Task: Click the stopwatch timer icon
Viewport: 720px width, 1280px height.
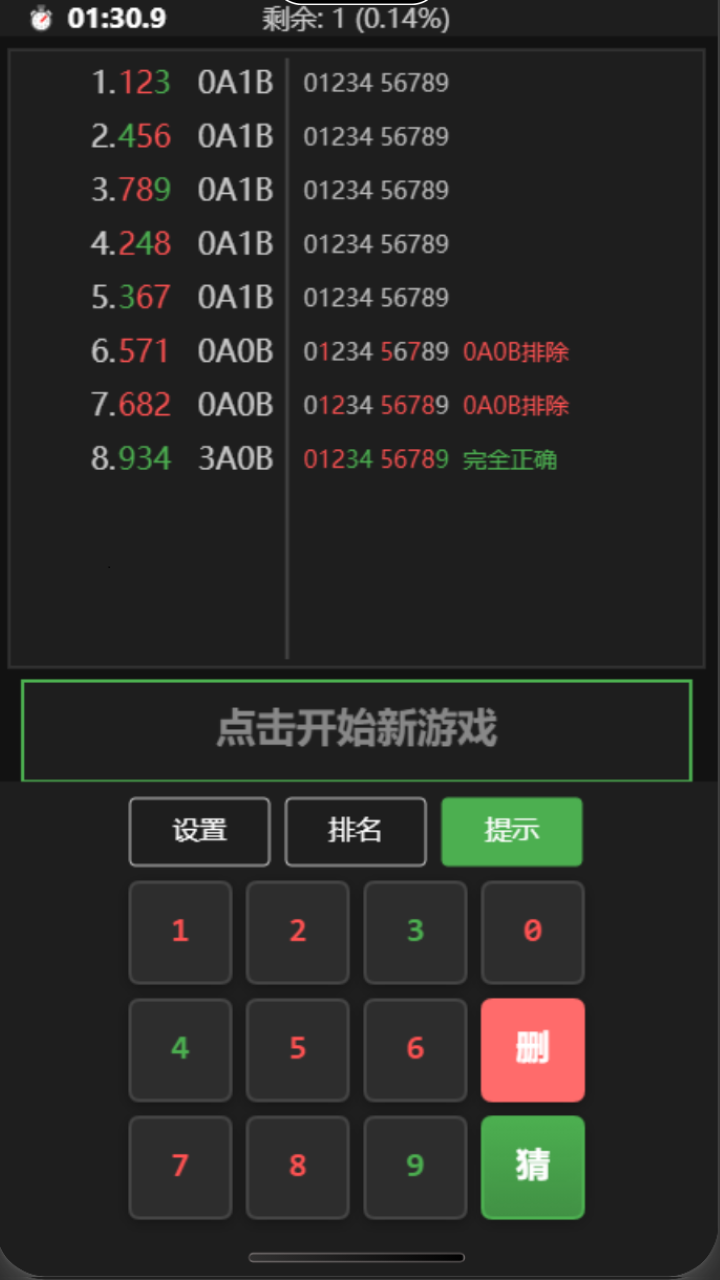Action: pos(40,17)
